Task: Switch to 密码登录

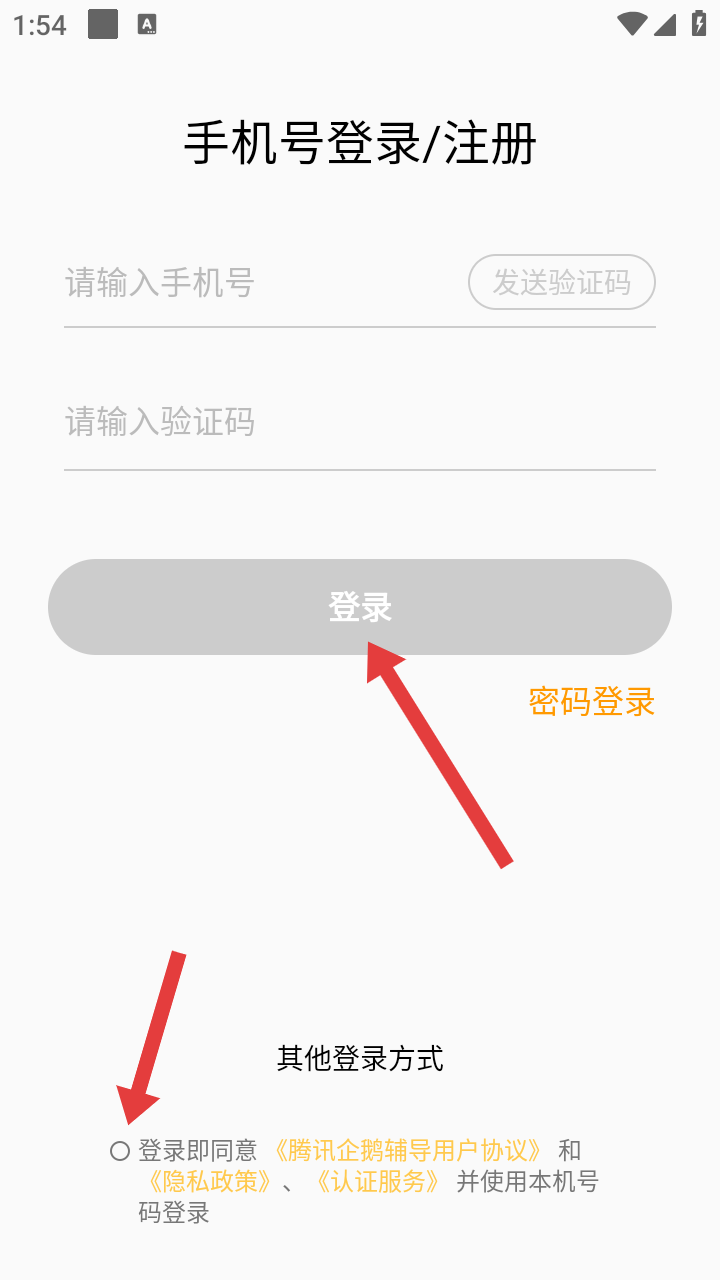Action: click(x=592, y=702)
